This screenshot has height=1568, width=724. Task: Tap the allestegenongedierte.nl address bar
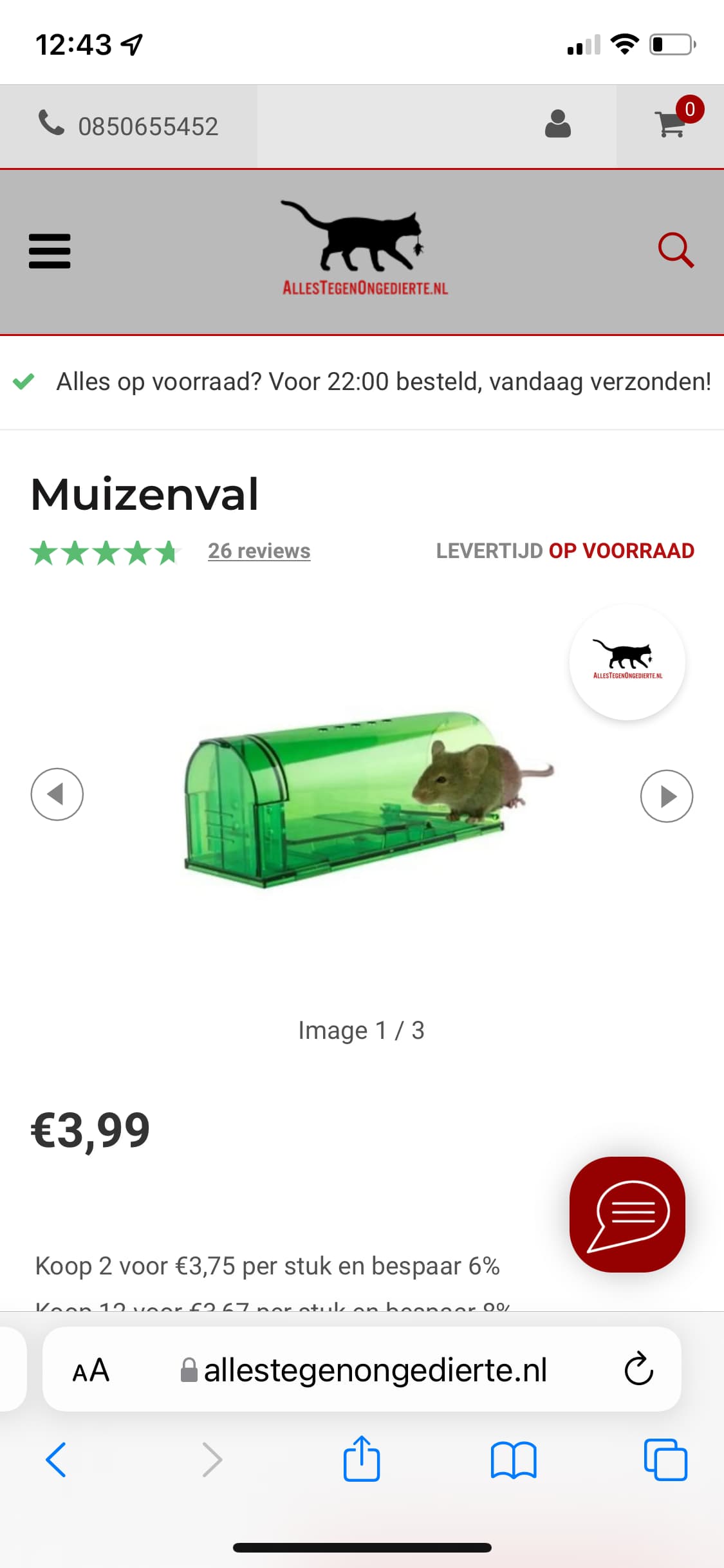[x=364, y=1370]
